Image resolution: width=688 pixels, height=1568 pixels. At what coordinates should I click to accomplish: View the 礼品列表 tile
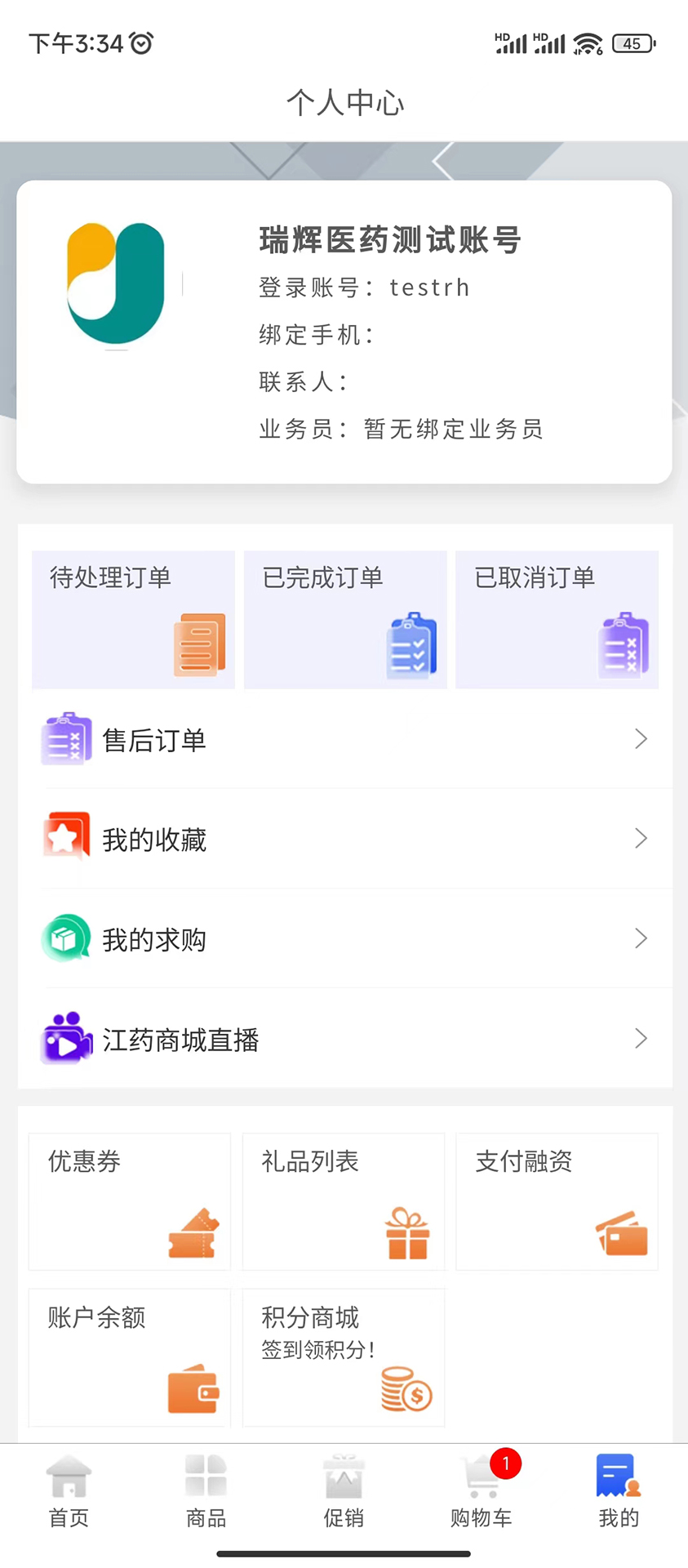coord(344,1201)
